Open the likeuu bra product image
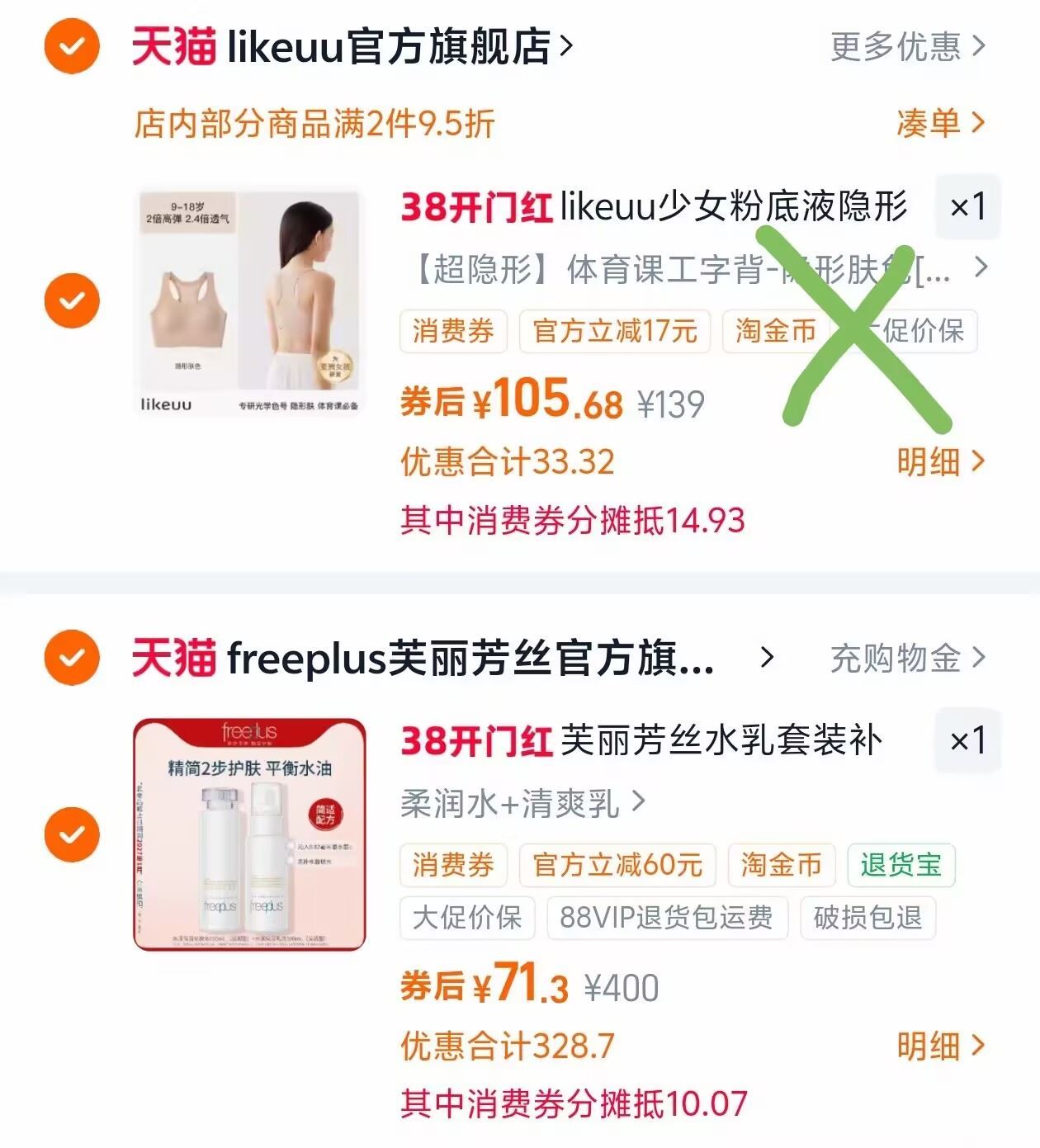Viewport: 1040px width, 1148px height. point(248,302)
